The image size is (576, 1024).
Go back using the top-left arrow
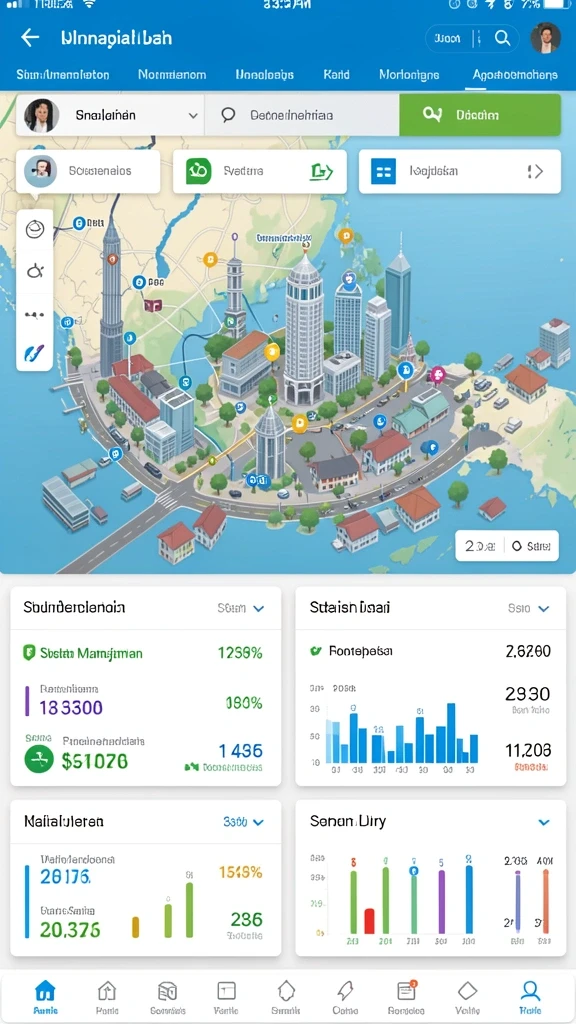30,38
